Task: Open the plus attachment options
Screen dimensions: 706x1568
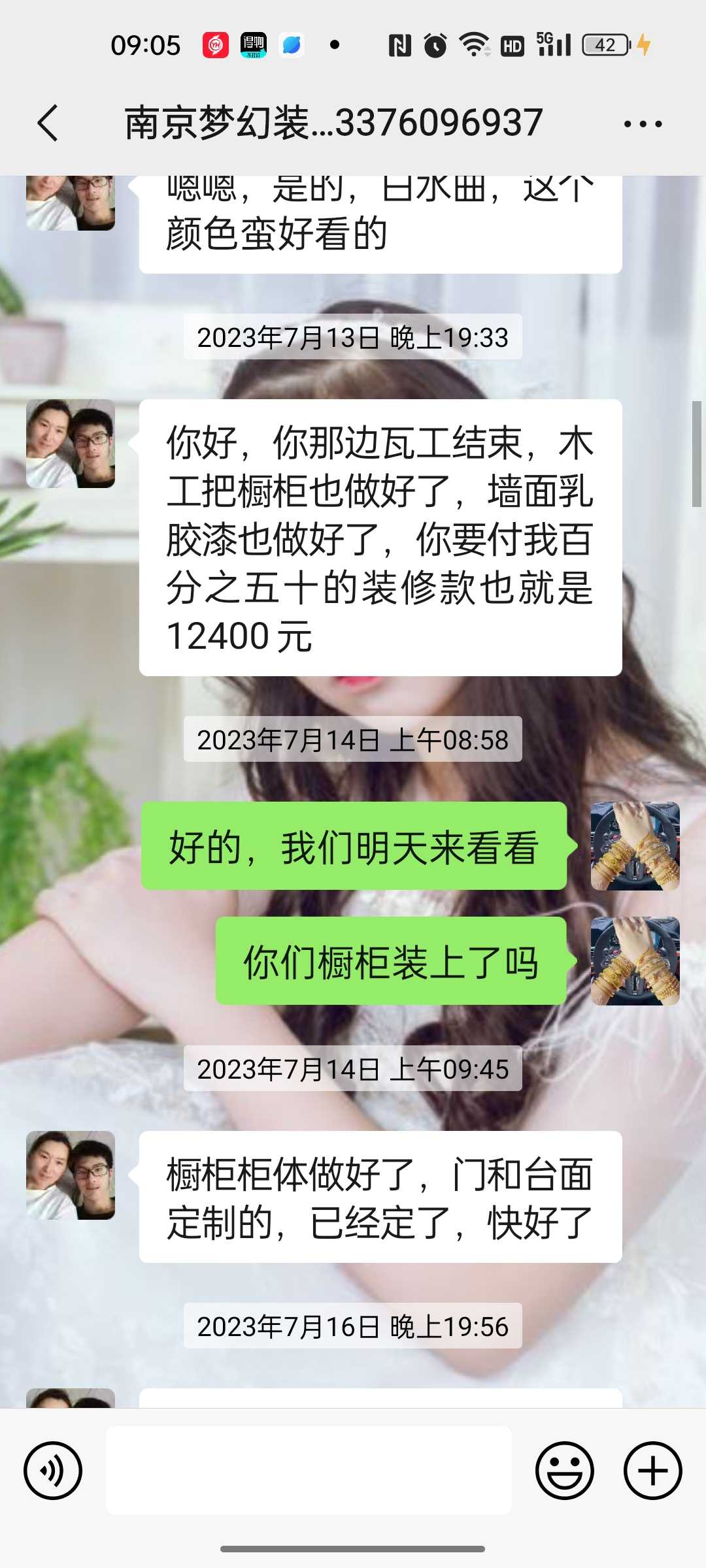Action: pyautogui.click(x=652, y=1471)
